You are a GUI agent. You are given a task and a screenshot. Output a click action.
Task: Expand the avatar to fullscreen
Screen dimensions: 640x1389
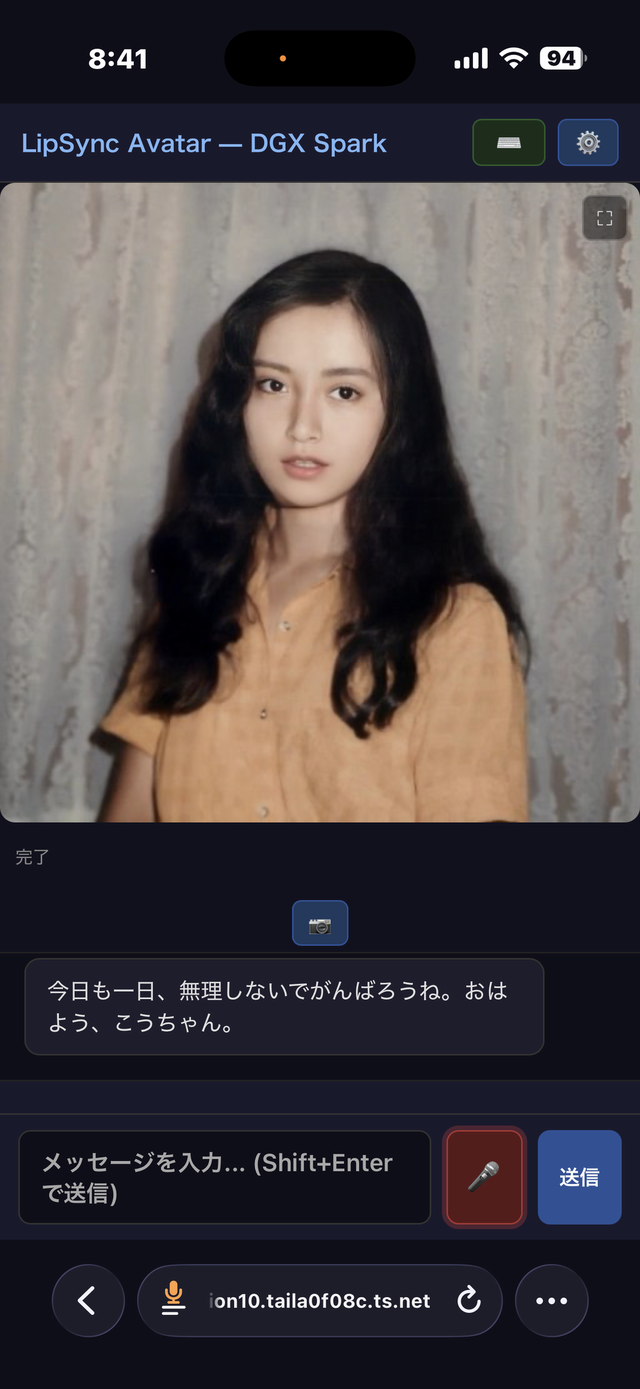pyautogui.click(x=604, y=218)
